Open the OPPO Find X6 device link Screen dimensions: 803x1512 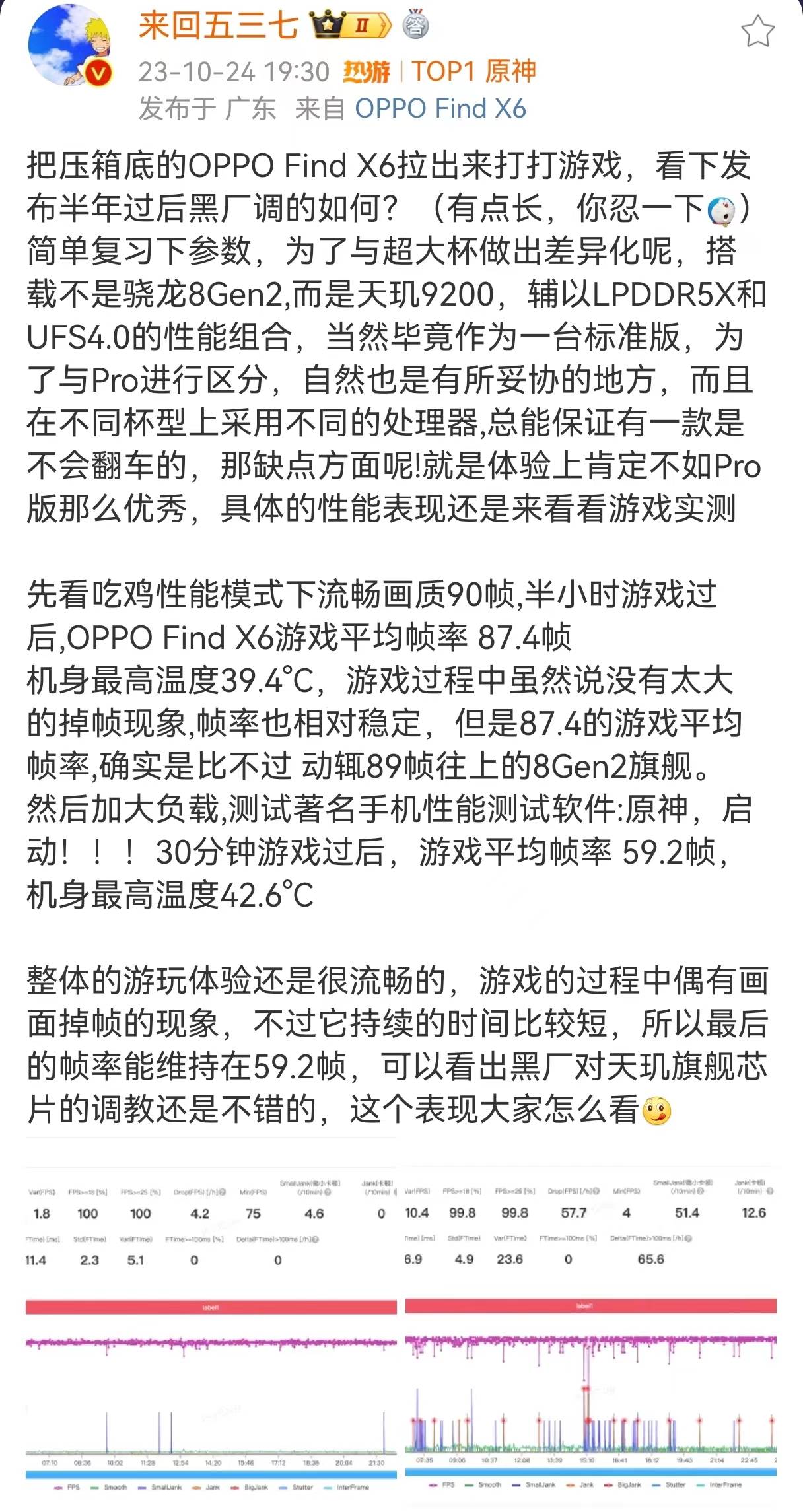(x=440, y=108)
